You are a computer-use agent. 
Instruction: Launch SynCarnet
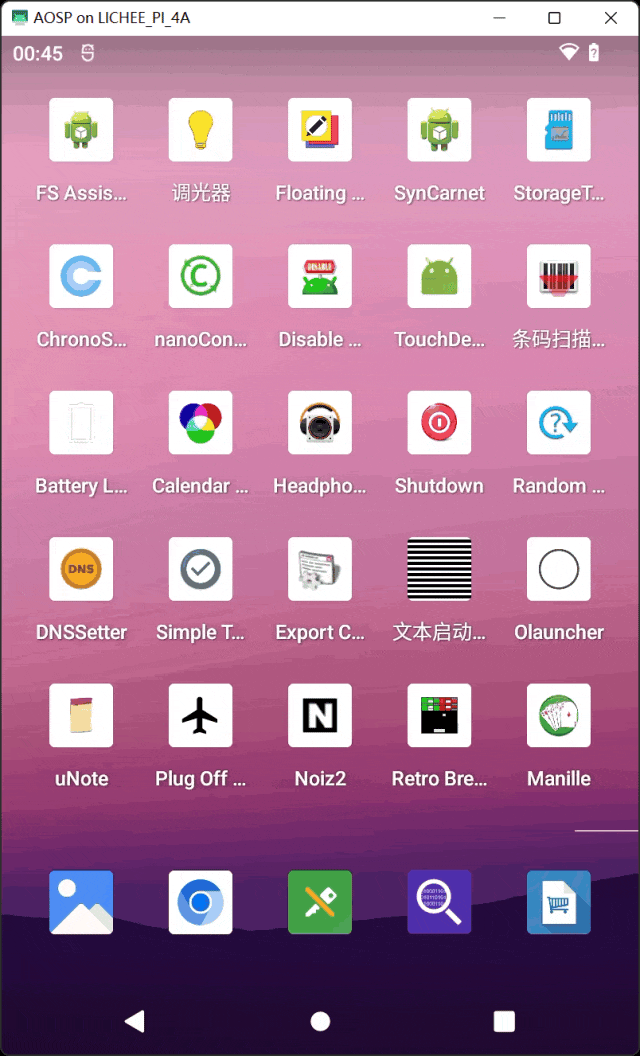(x=439, y=129)
